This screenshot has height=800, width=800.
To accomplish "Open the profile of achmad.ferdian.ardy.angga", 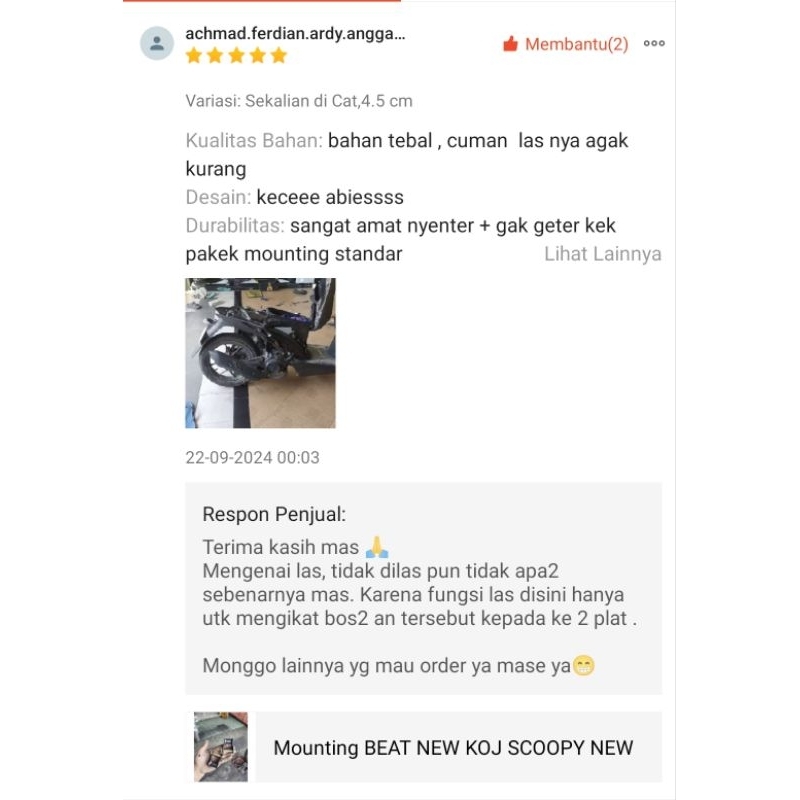I will [295, 33].
